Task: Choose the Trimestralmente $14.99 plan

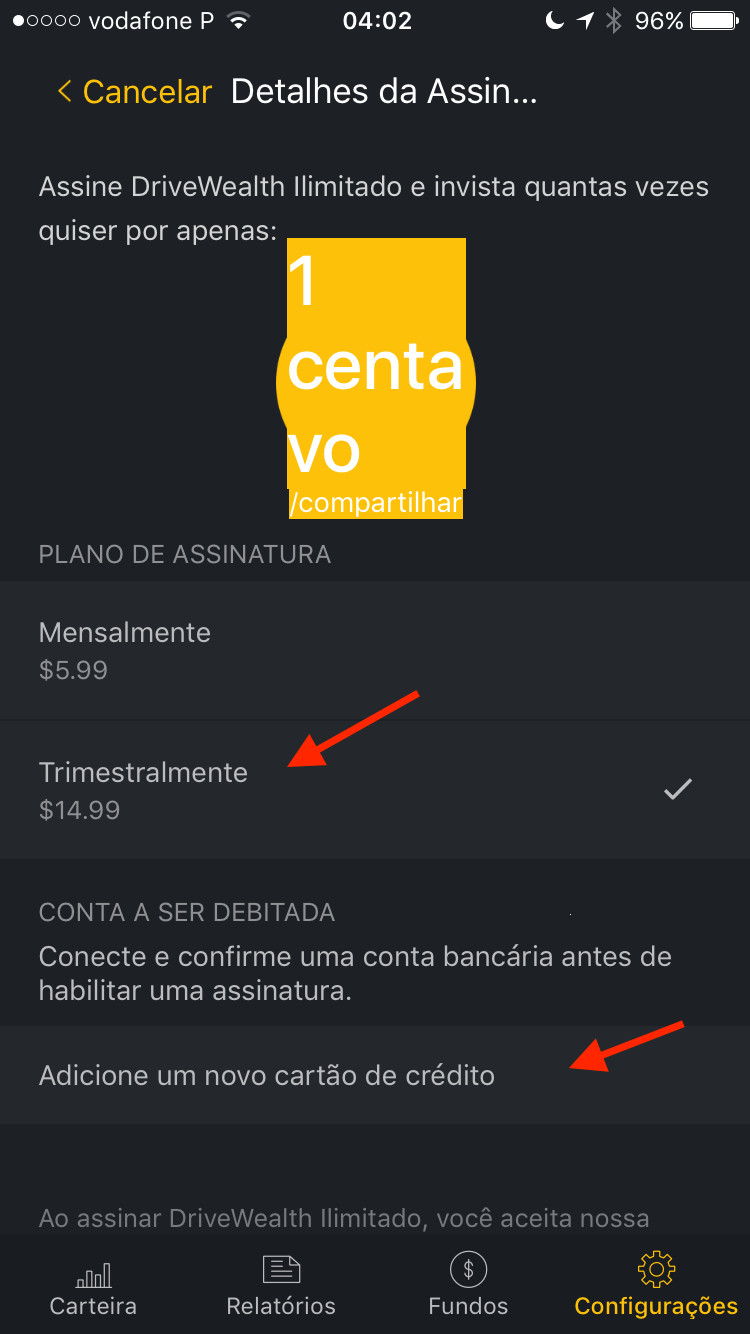Action: (x=375, y=790)
